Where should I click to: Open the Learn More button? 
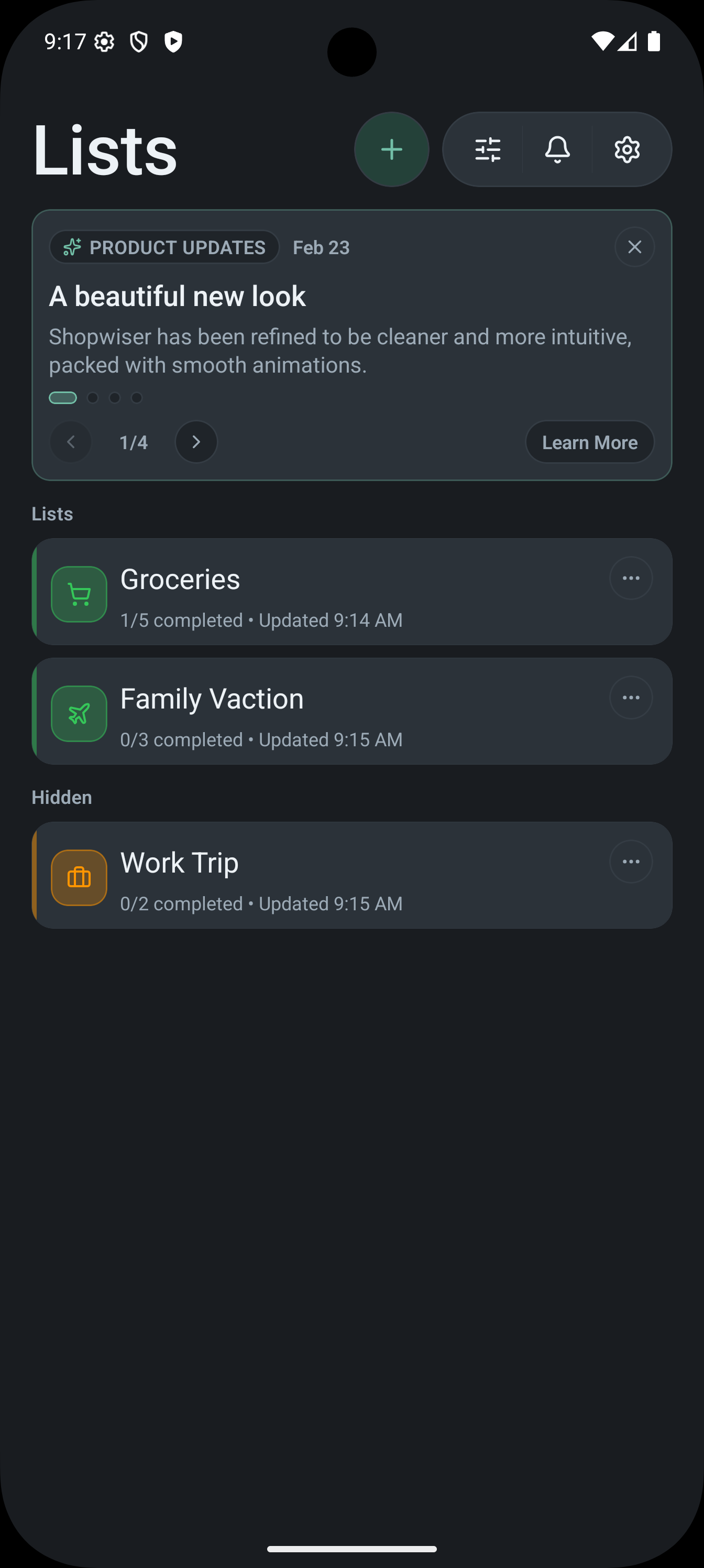click(589, 442)
